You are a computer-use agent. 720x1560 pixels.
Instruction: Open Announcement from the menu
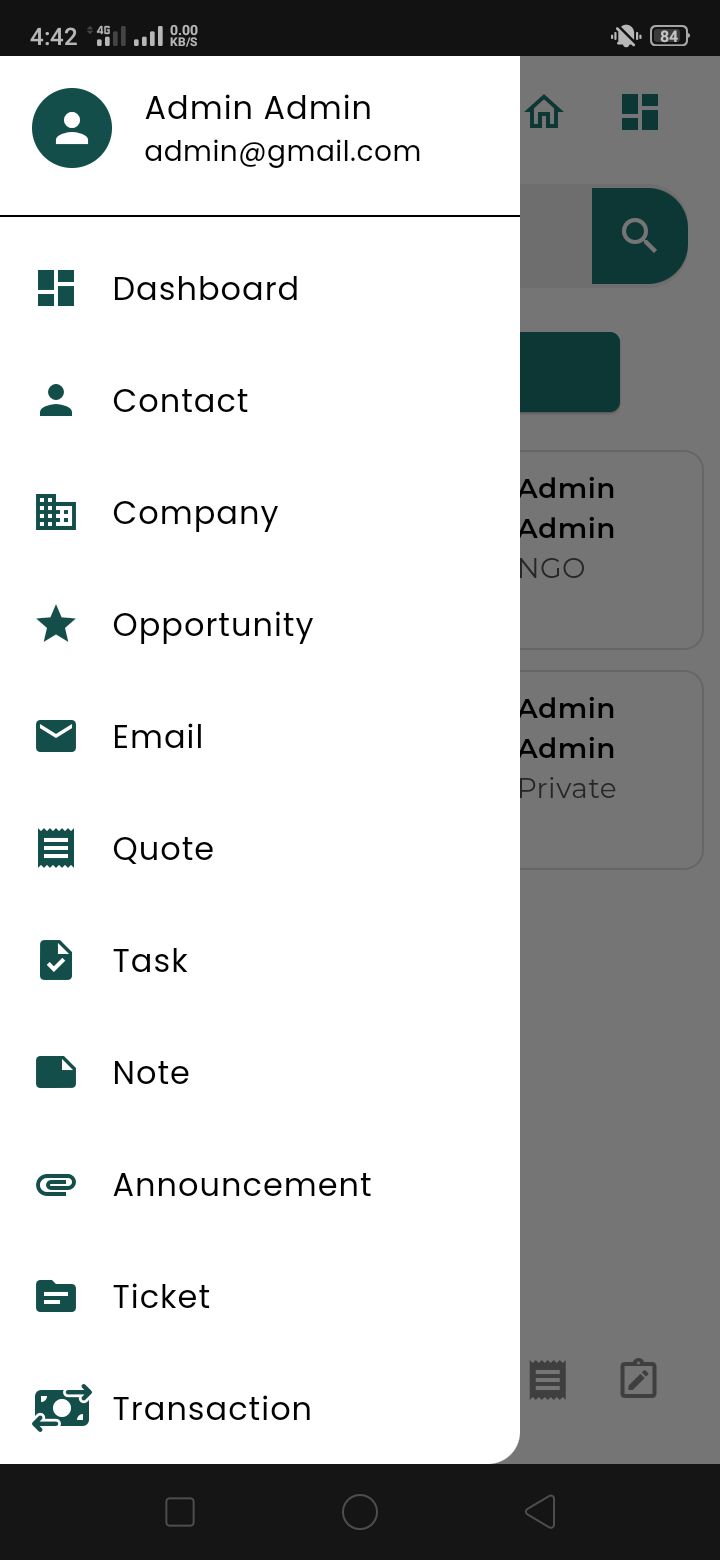tap(242, 1185)
